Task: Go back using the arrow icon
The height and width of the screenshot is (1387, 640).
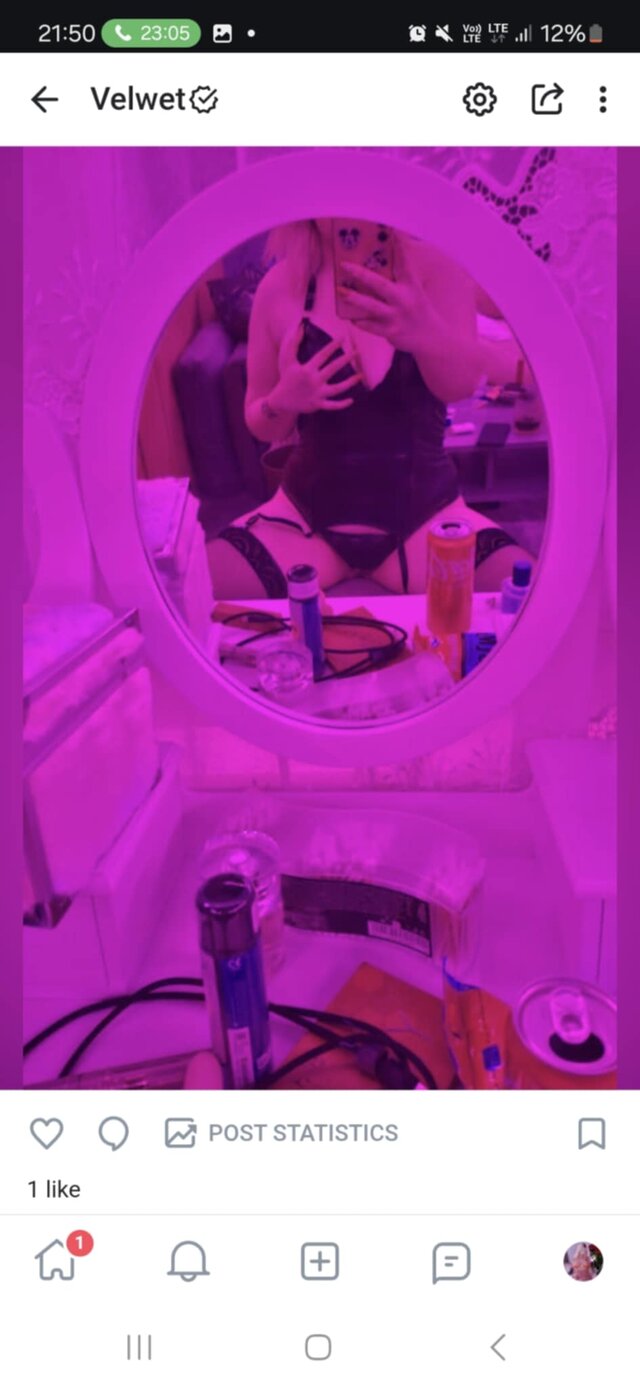Action: click(x=44, y=99)
